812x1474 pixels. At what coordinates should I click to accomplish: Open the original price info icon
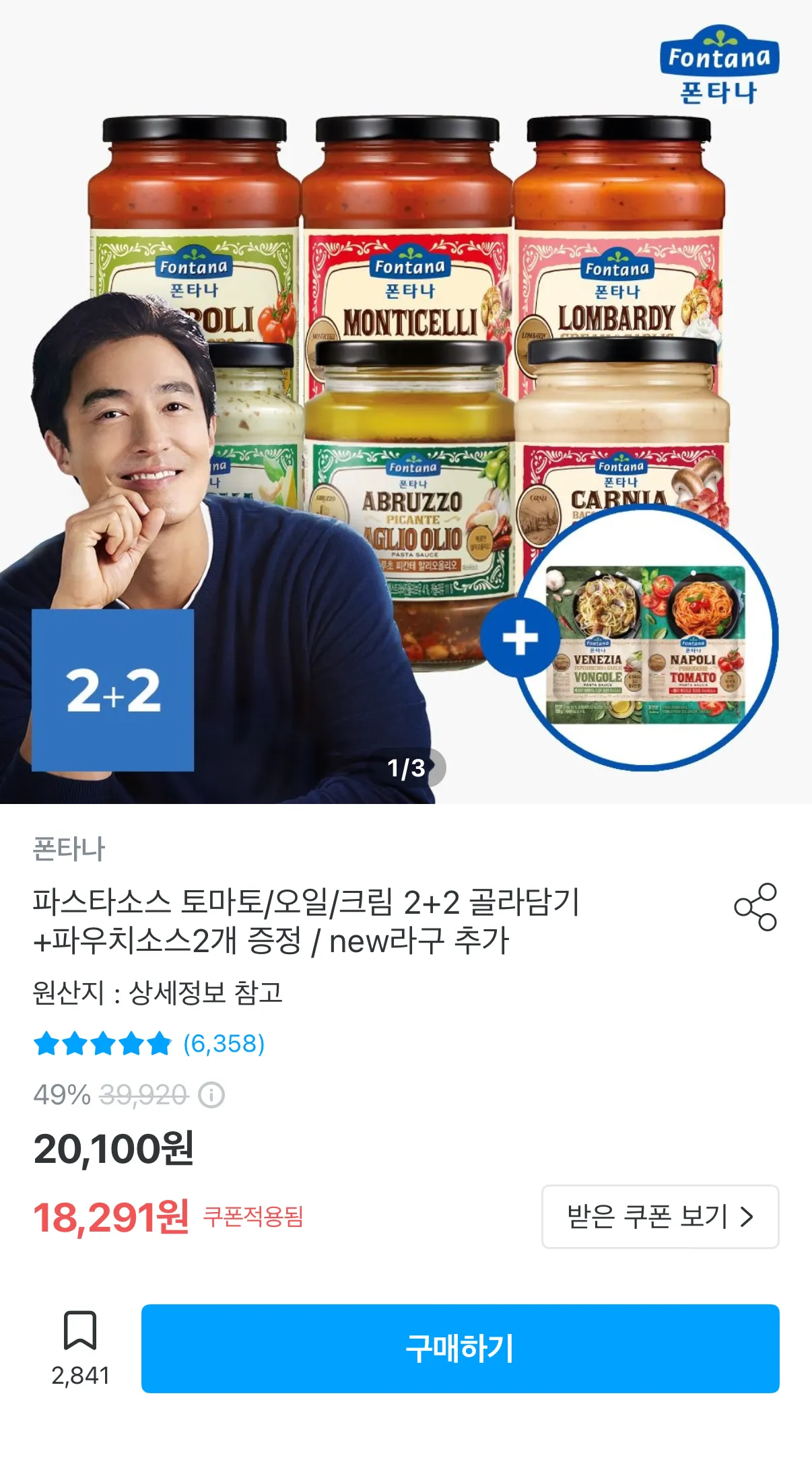coord(211,1095)
